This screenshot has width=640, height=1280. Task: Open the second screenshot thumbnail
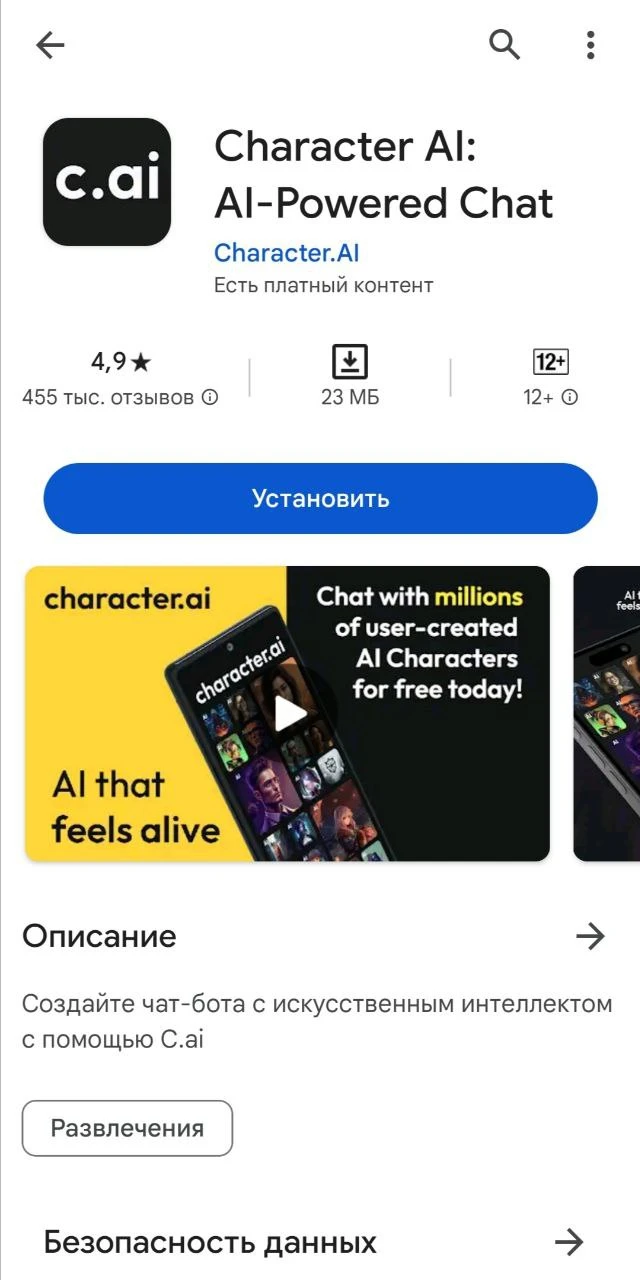click(607, 713)
